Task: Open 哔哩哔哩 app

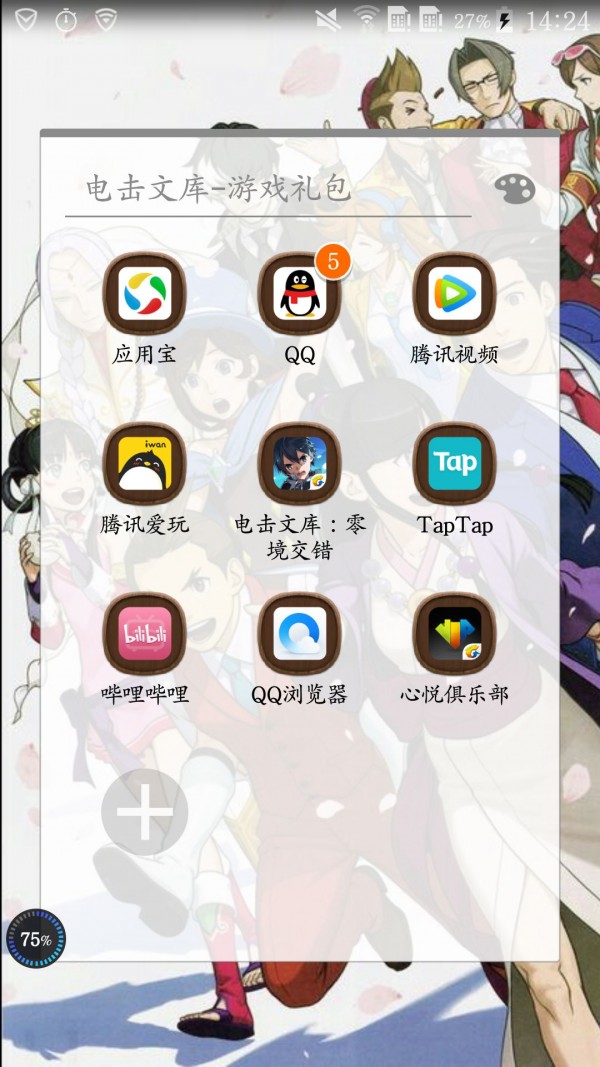Action: pyautogui.click(x=145, y=634)
